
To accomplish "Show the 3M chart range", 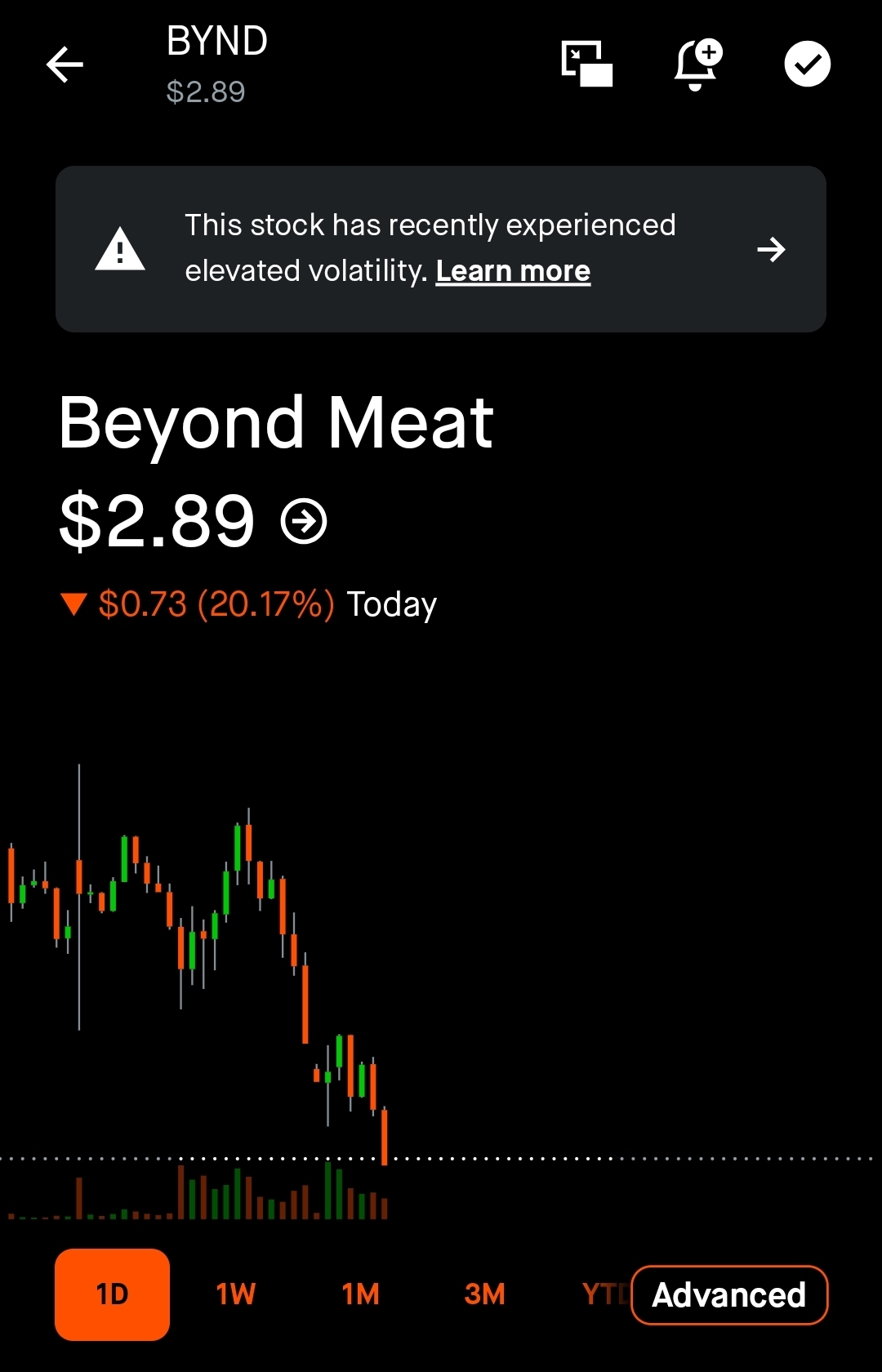I will [484, 1294].
